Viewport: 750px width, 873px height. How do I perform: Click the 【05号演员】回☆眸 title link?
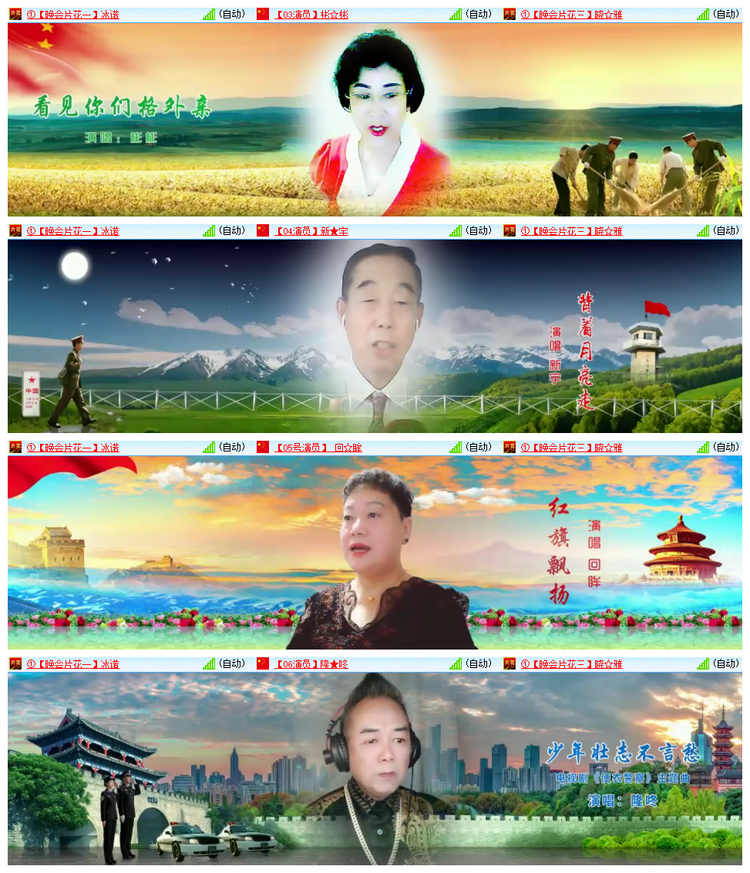pyautogui.click(x=318, y=447)
